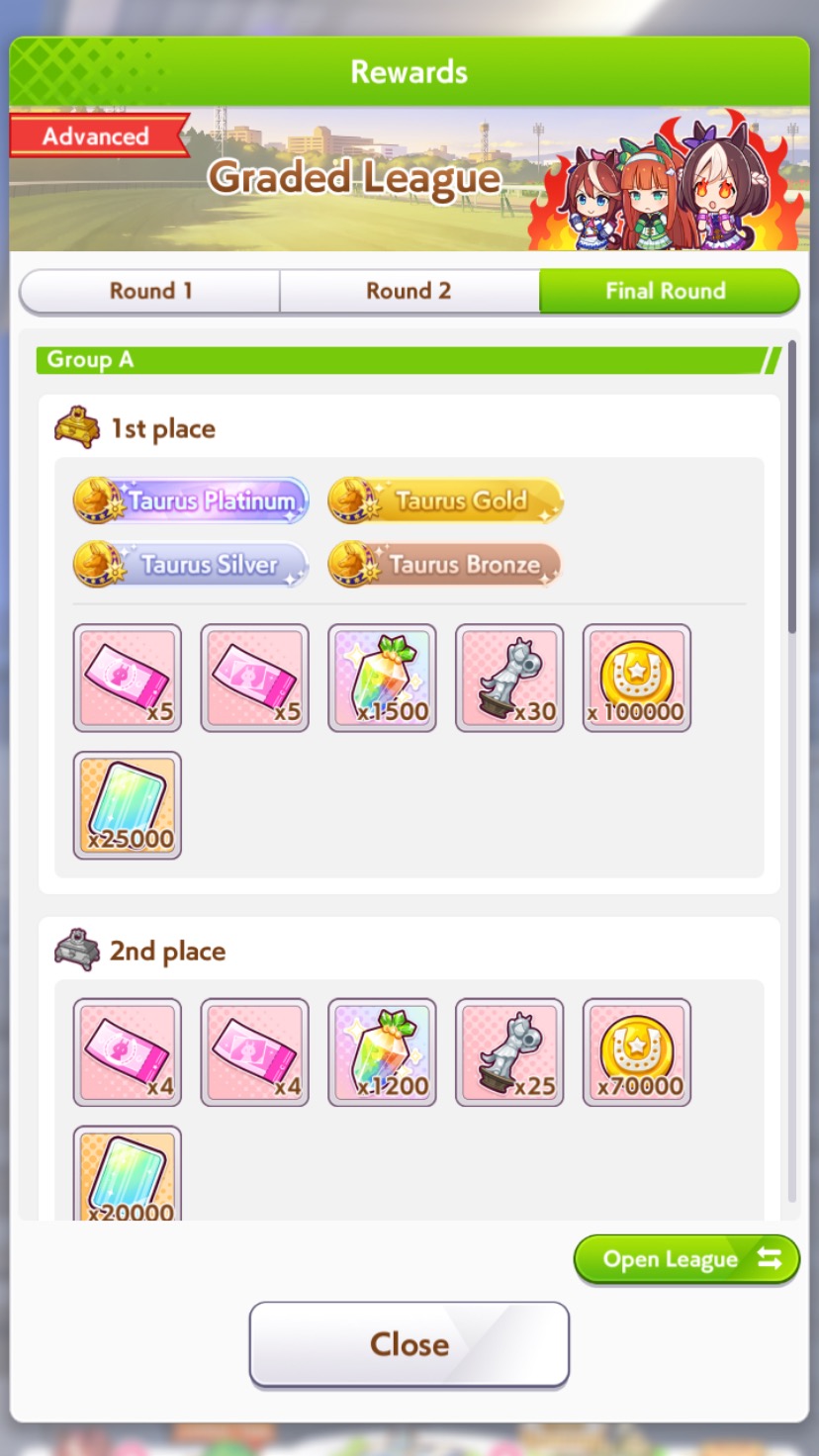
Task: Switch to Open League rewards
Action: pyautogui.click(x=686, y=1259)
